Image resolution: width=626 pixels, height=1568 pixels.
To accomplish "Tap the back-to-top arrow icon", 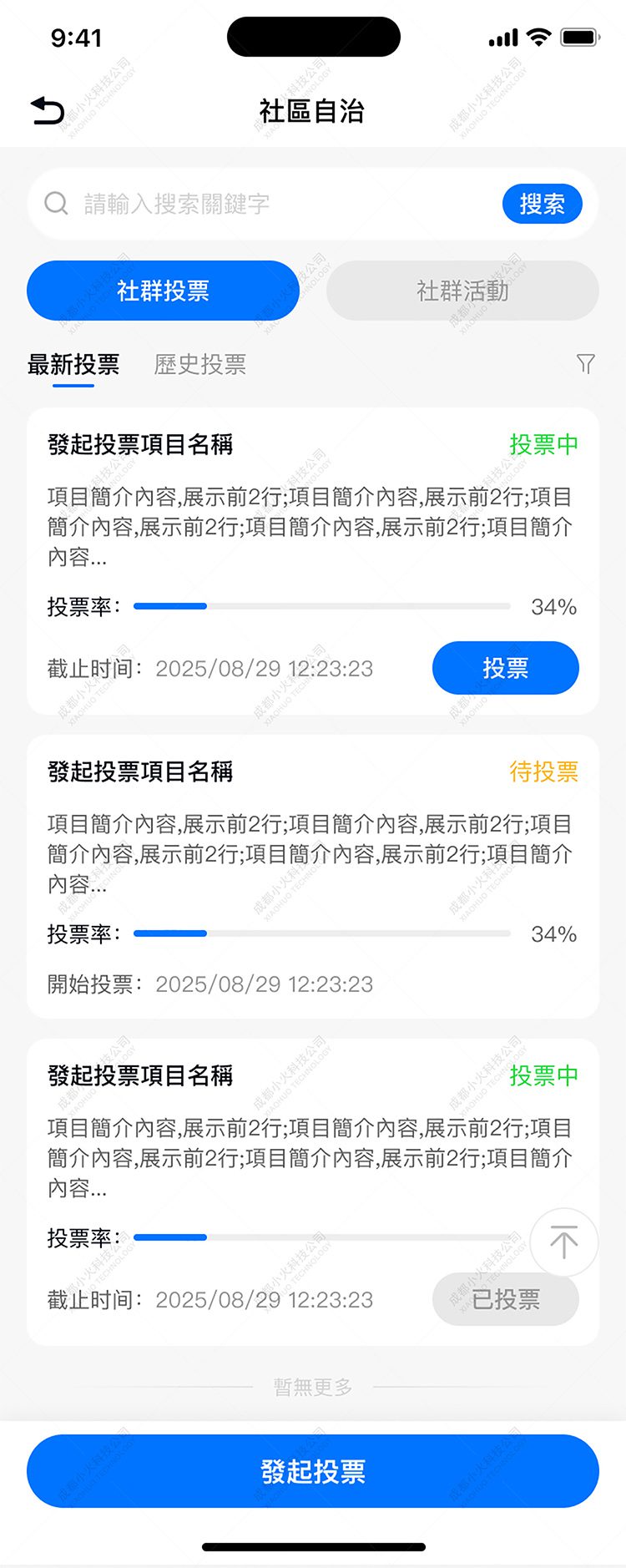I will click(x=564, y=1243).
